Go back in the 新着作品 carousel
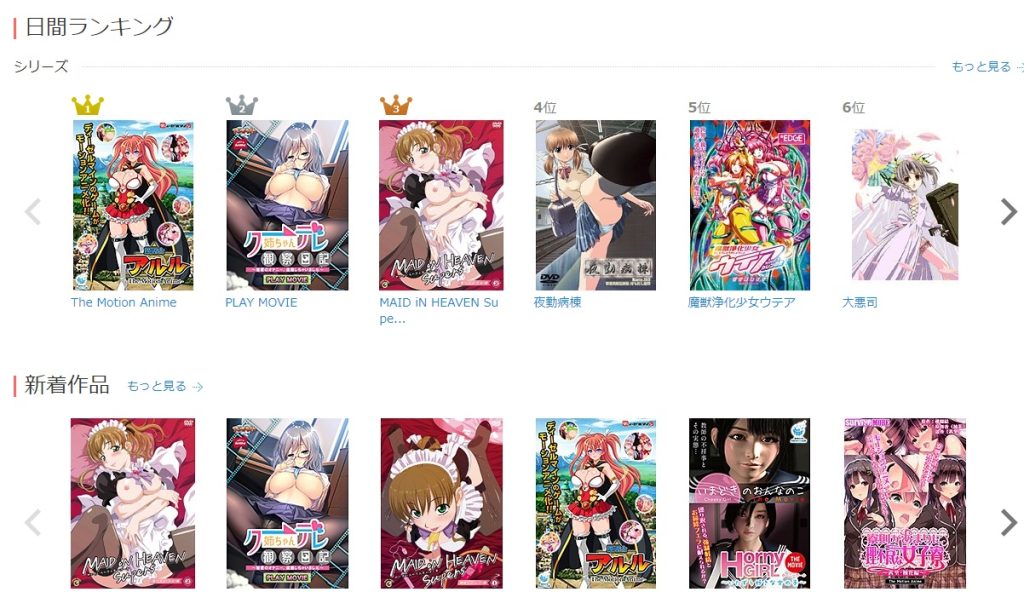Screen dimensions: 1024x592 click(32, 521)
